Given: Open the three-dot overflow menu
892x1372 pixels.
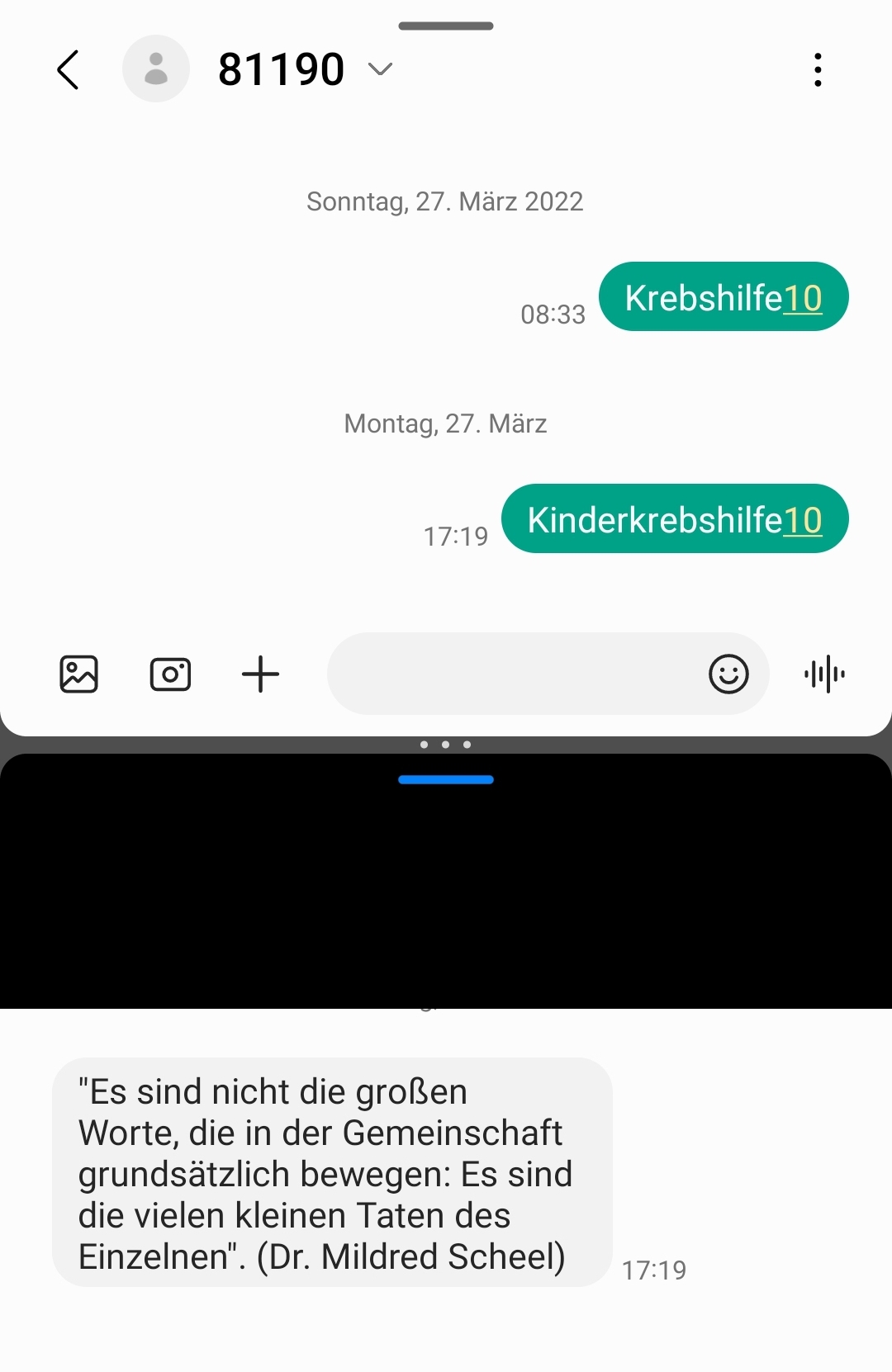Looking at the screenshot, I should [x=818, y=69].
